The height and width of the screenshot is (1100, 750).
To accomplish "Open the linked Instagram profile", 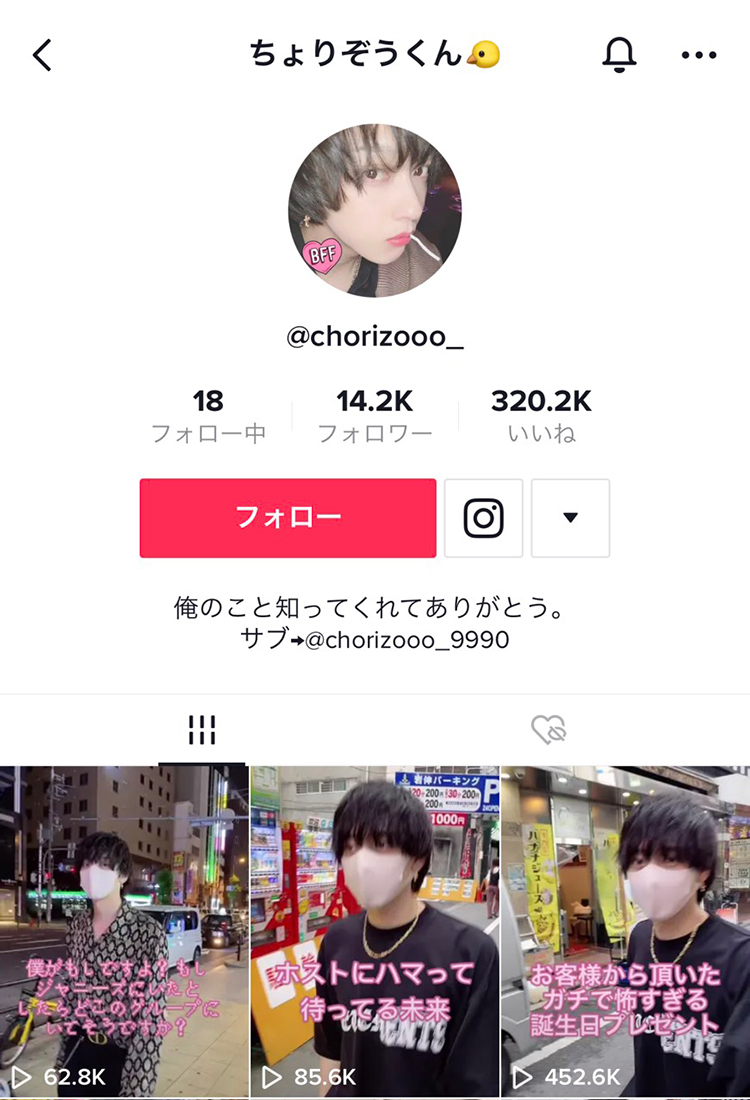I will [483, 518].
